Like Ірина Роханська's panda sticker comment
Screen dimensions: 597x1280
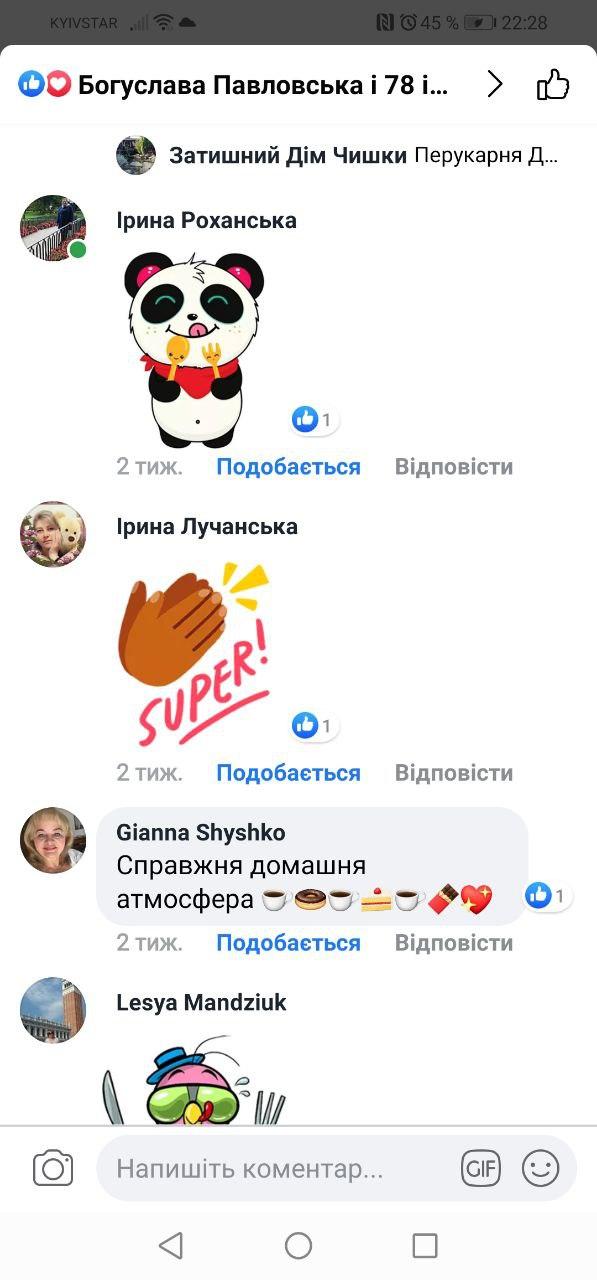click(288, 467)
